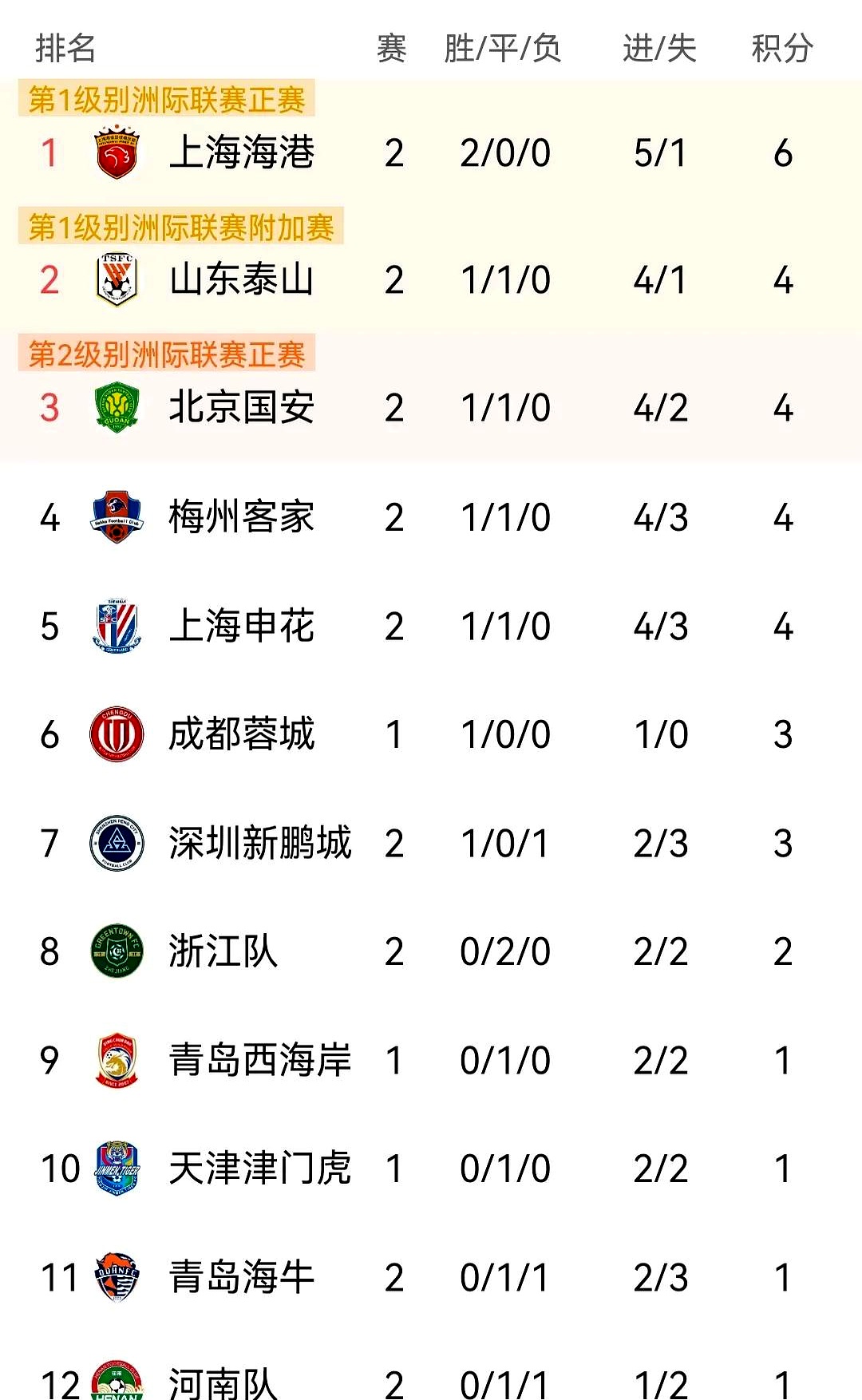Click the Tianjin Jinmen Tiger logo
The width and height of the screenshot is (862, 1400).
116,1169
